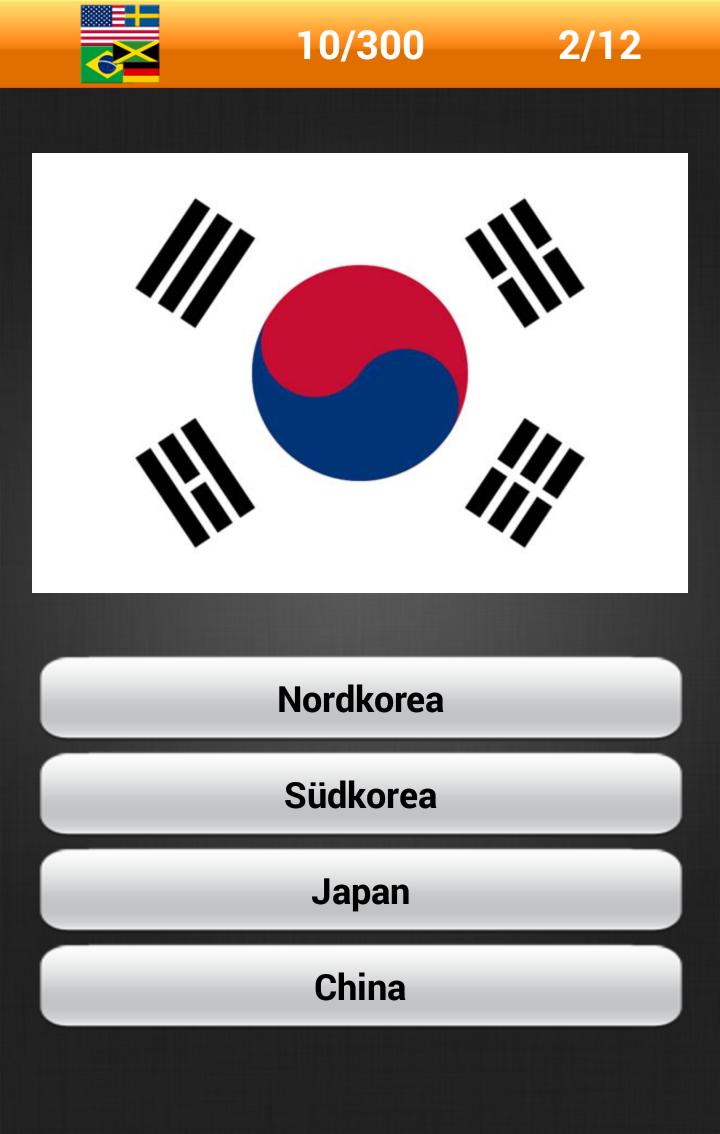Screen dimensions: 720x1134
Task: Click the displayed South Korean flag image
Action: (358, 373)
